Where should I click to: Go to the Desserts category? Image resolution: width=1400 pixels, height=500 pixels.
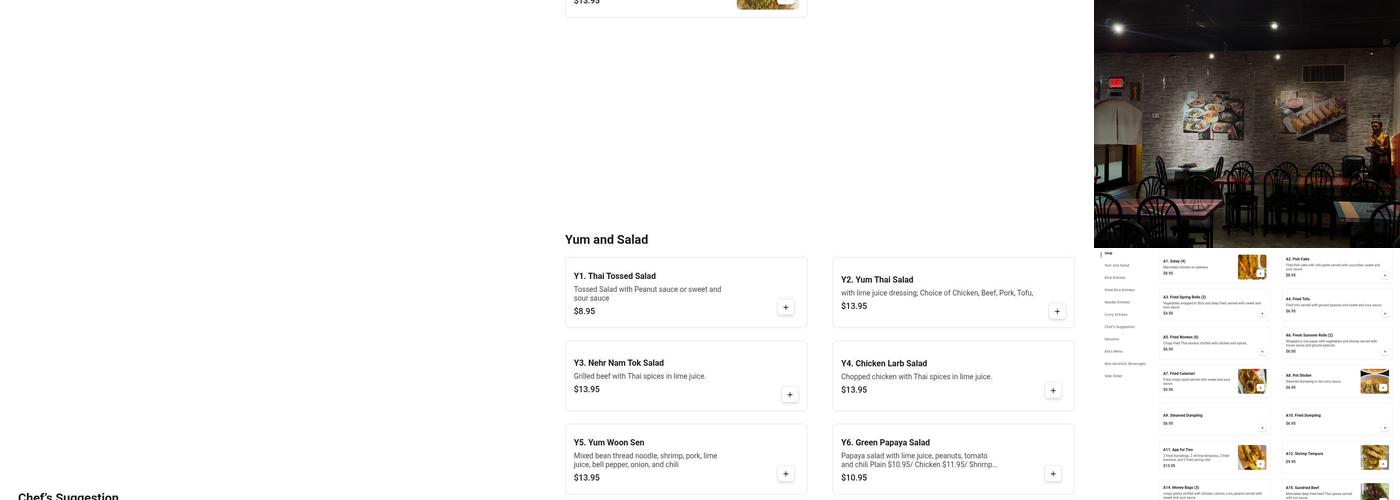point(1112,339)
